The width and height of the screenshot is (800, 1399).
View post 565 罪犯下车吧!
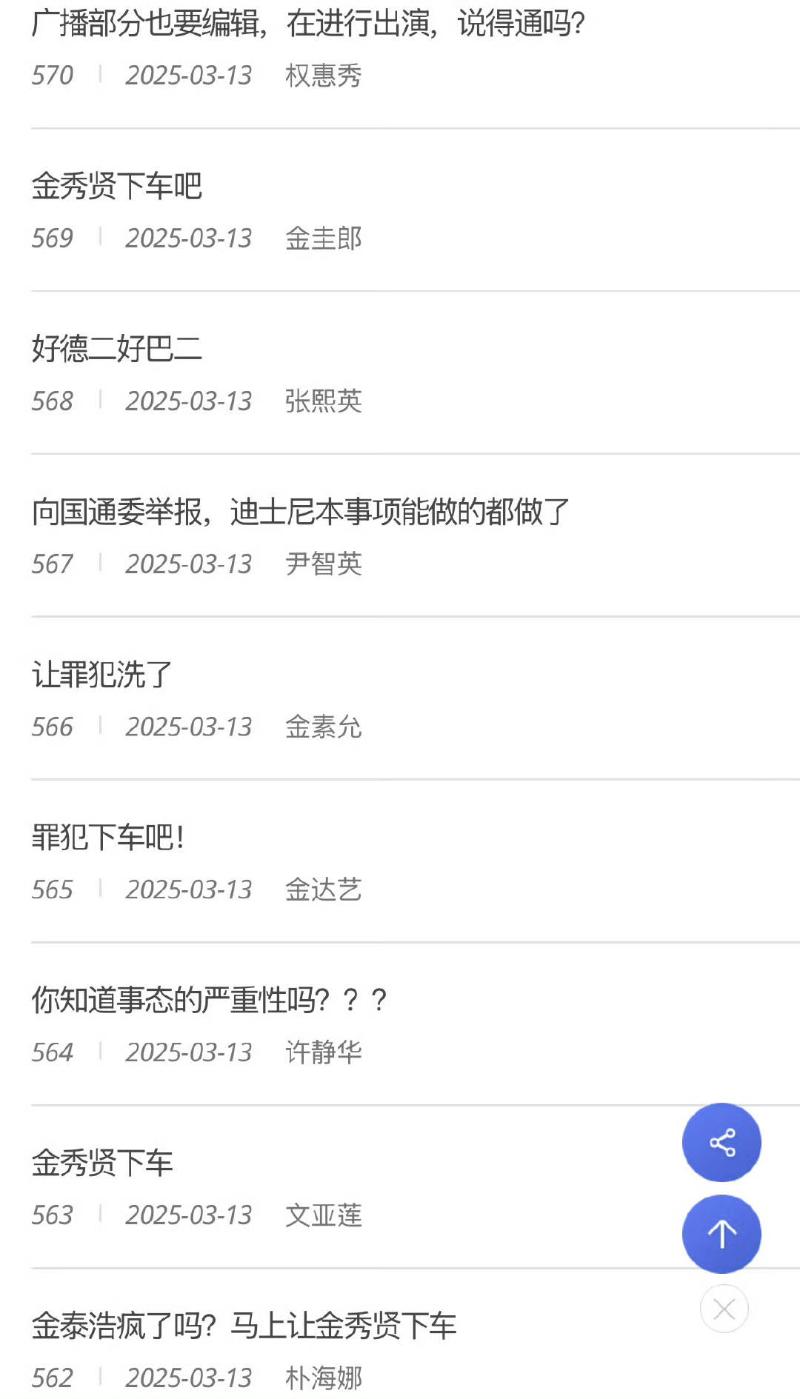pyautogui.click(x=108, y=838)
